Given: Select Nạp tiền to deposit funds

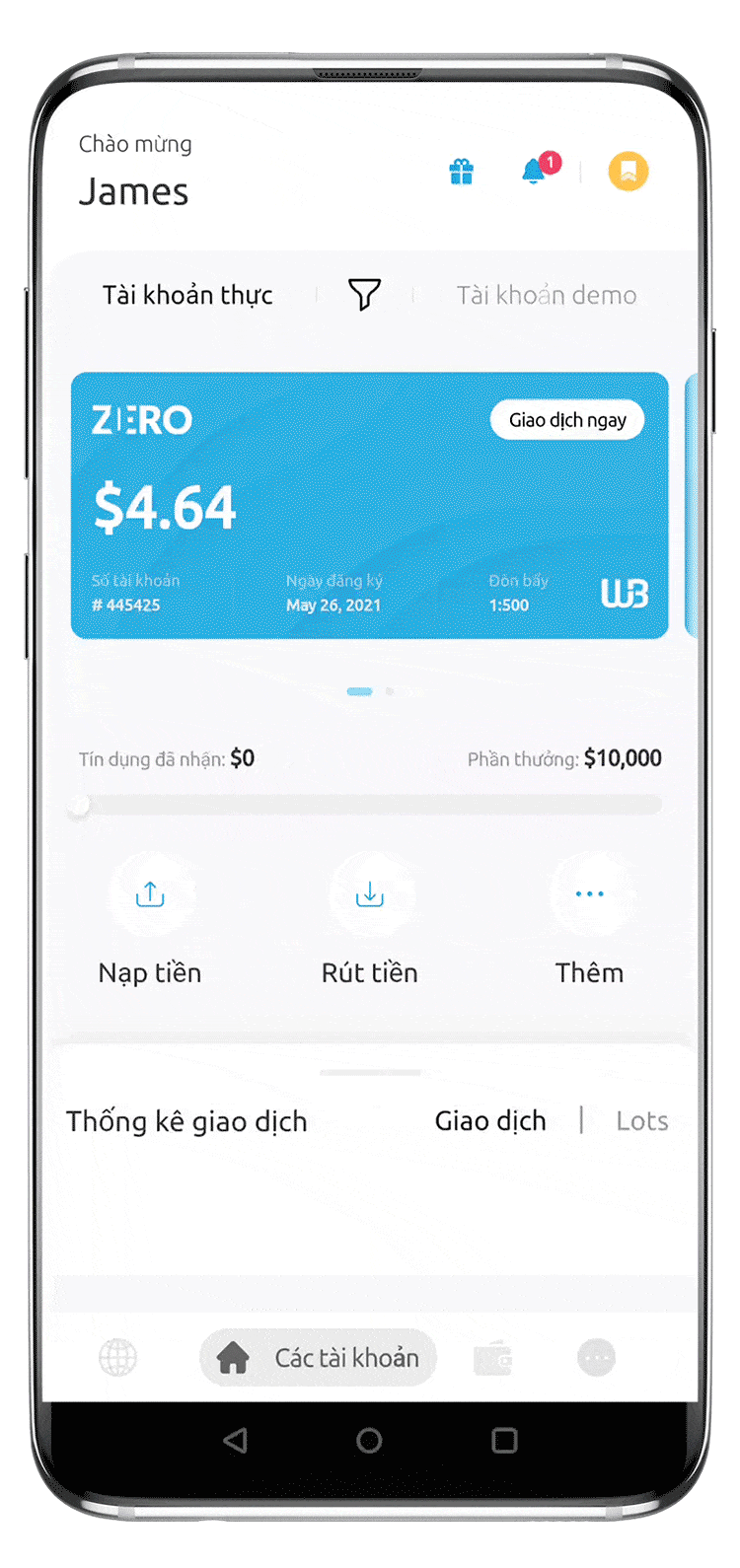Looking at the screenshot, I should pos(150,917).
